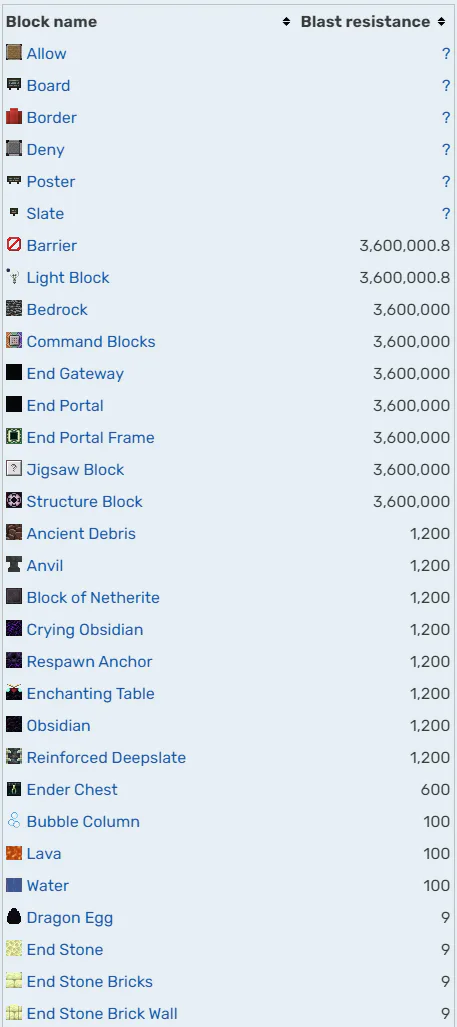The height and width of the screenshot is (1027, 457).
Task: View the Bedrock page
Action: (56, 310)
